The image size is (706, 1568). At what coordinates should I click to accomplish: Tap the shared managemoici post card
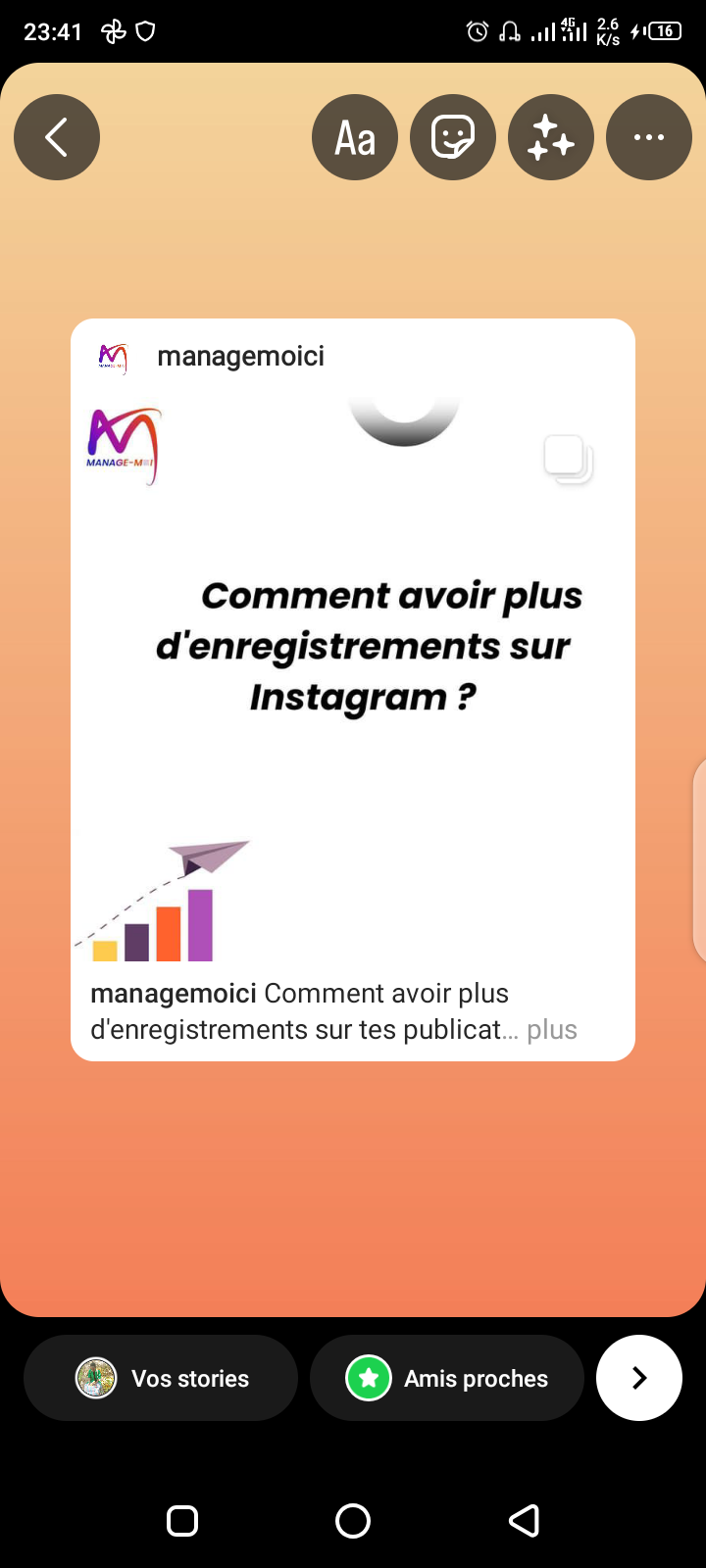tap(353, 686)
